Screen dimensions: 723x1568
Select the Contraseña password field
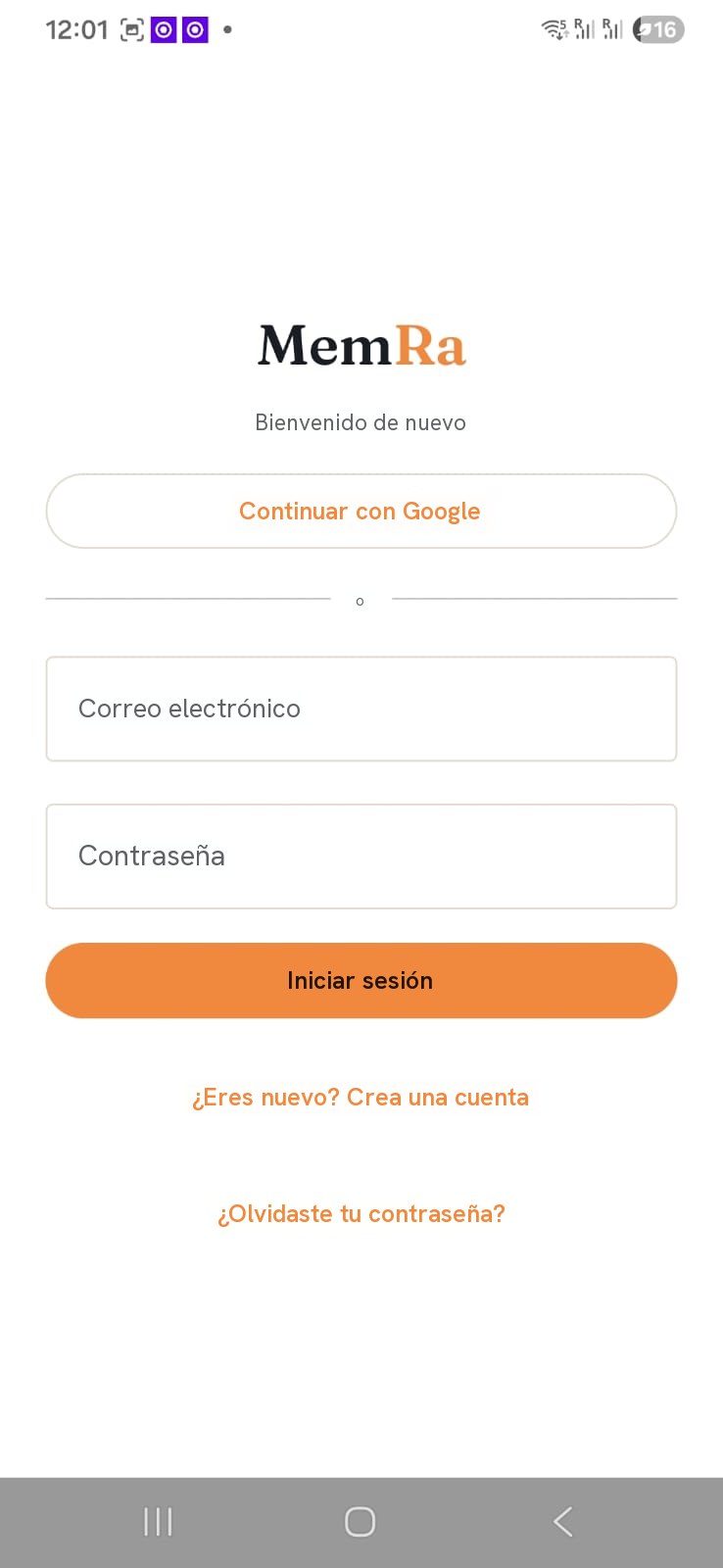point(361,857)
